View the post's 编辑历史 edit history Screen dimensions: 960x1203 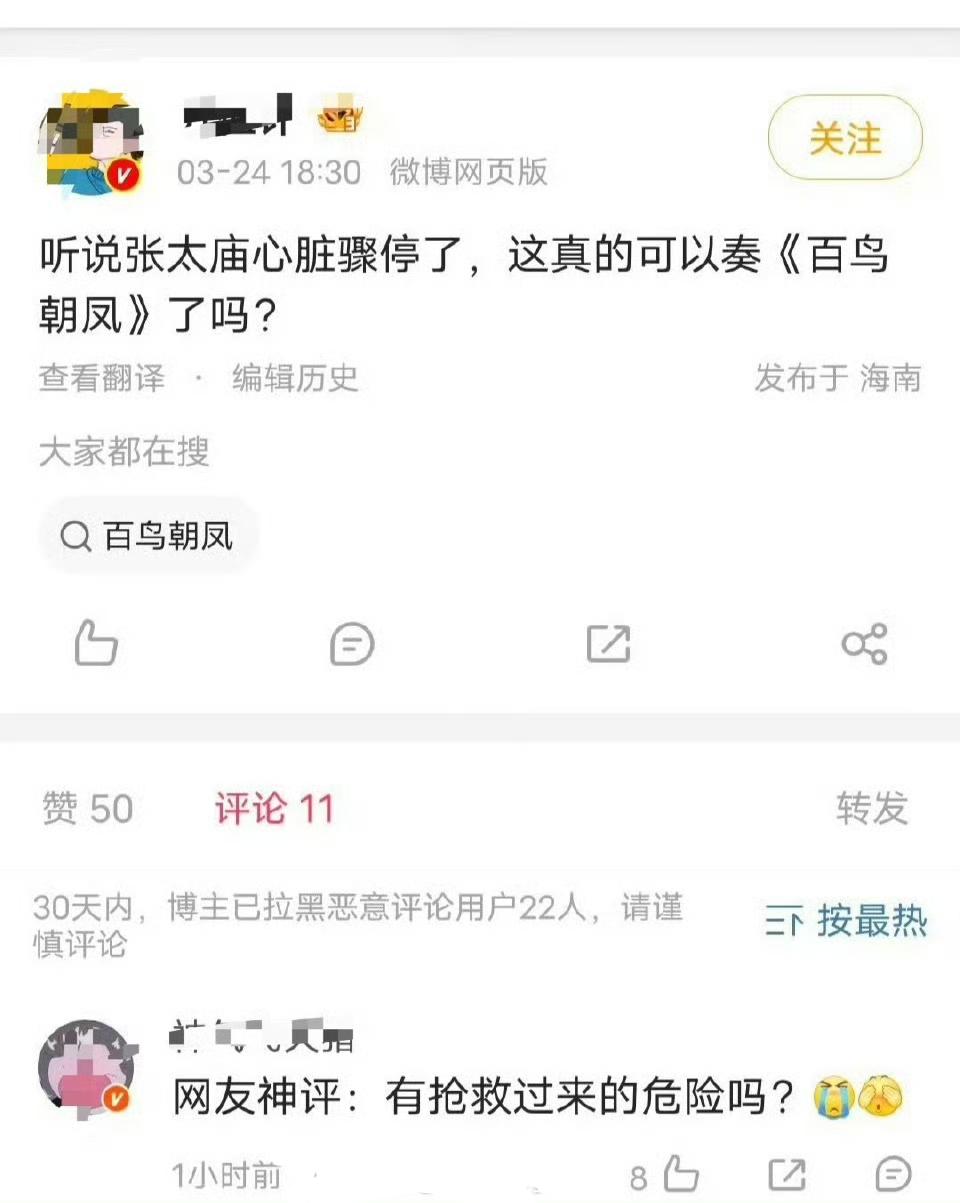coord(294,380)
